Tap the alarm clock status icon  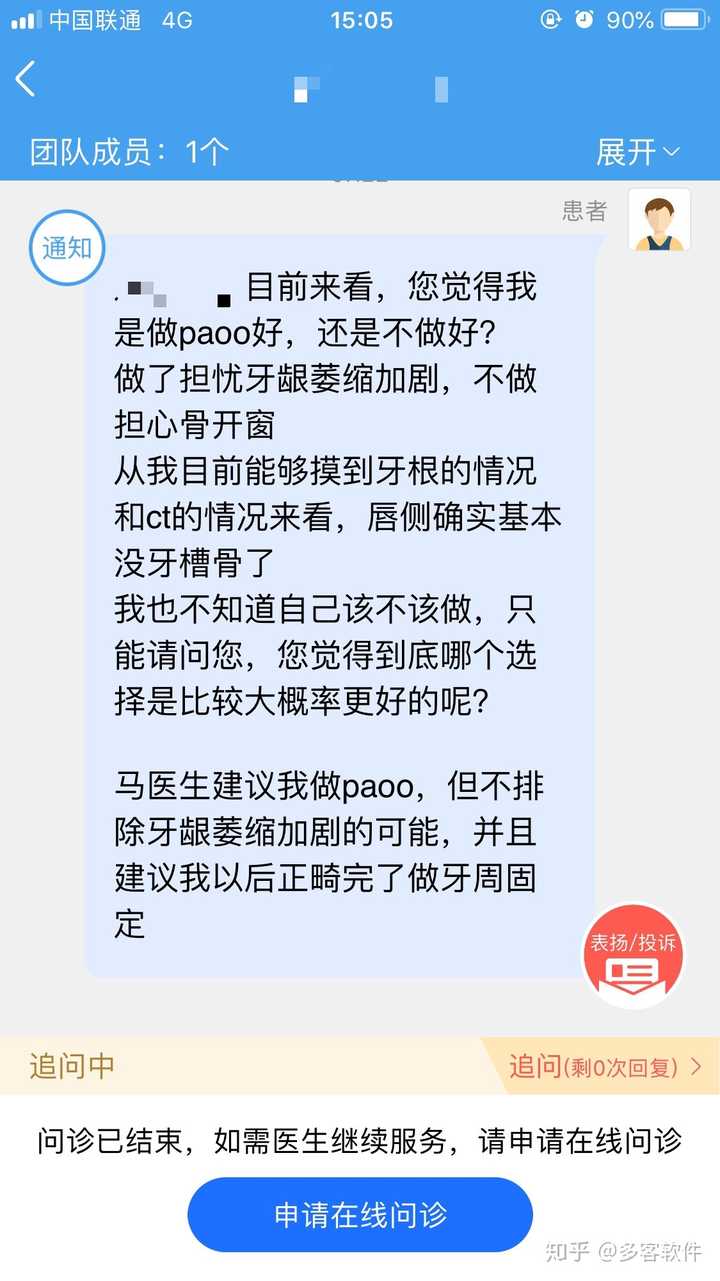(x=584, y=19)
